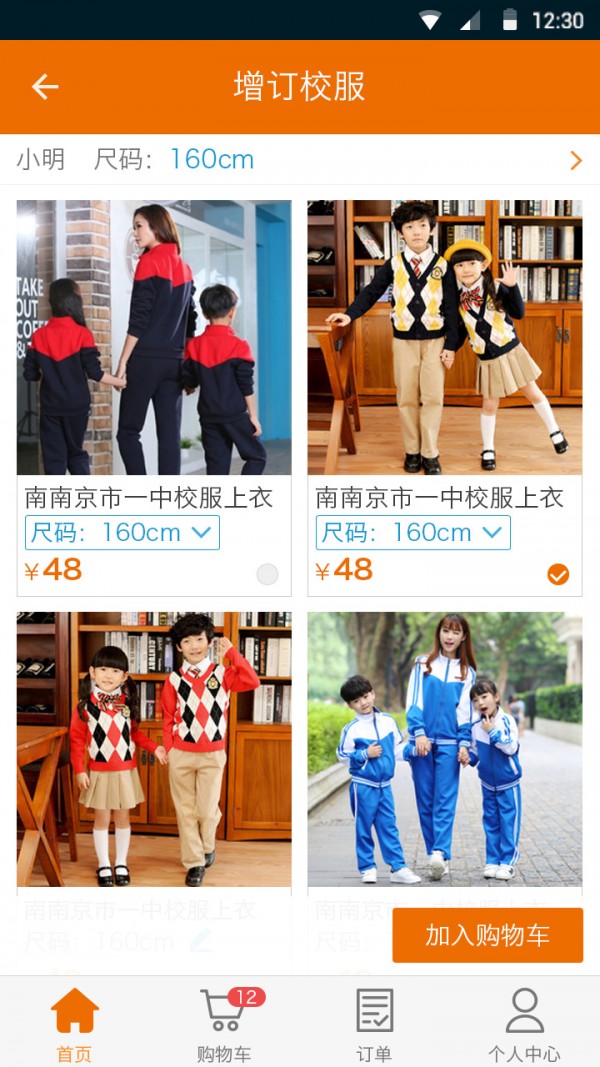Screen dimensions: 600x1067
Task: Open the yellow argyle vest uniform product
Action: (444, 337)
